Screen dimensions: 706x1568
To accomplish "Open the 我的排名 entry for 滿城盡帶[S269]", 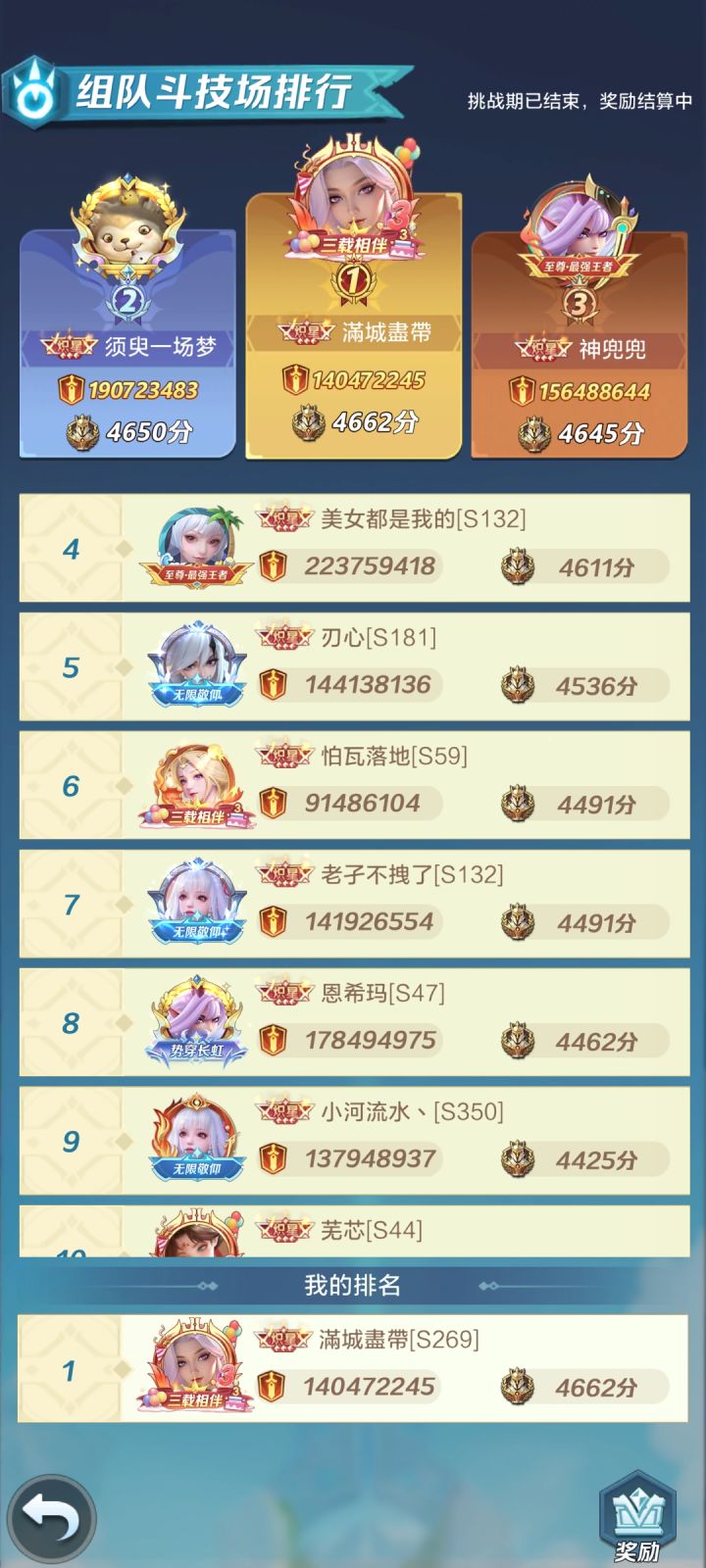I will (x=353, y=1370).
